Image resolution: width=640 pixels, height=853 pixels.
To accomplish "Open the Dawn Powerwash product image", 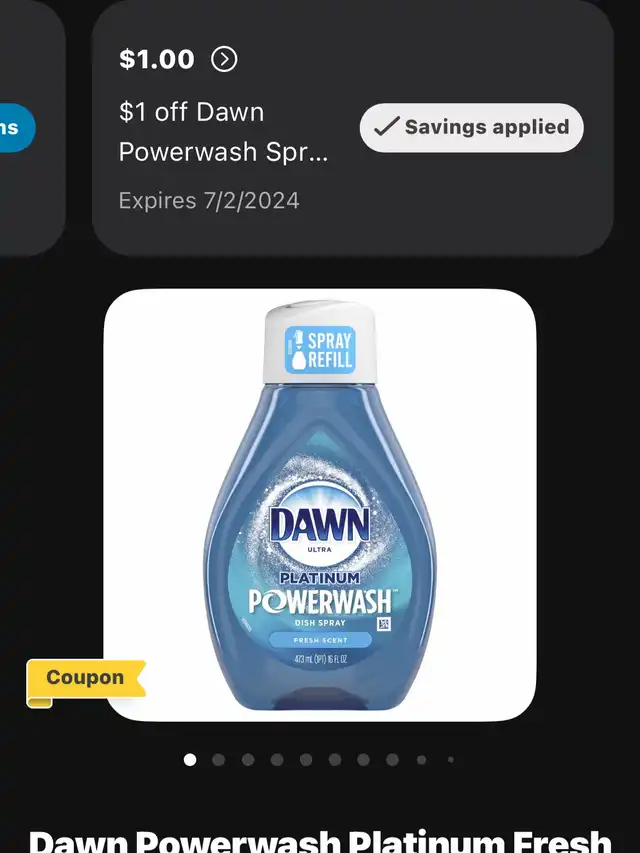I will 320,505.
